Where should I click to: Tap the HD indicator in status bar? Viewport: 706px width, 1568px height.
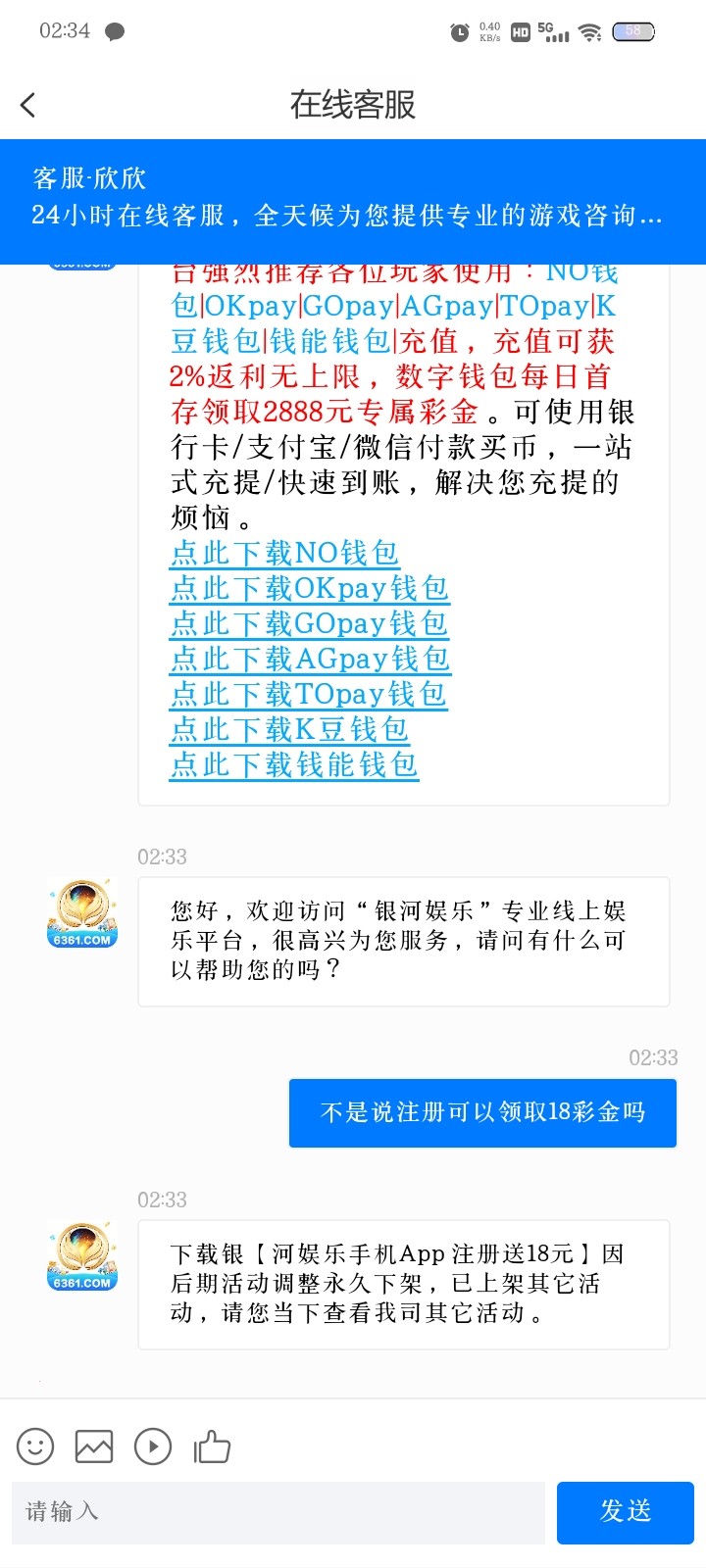coord(518,30)
